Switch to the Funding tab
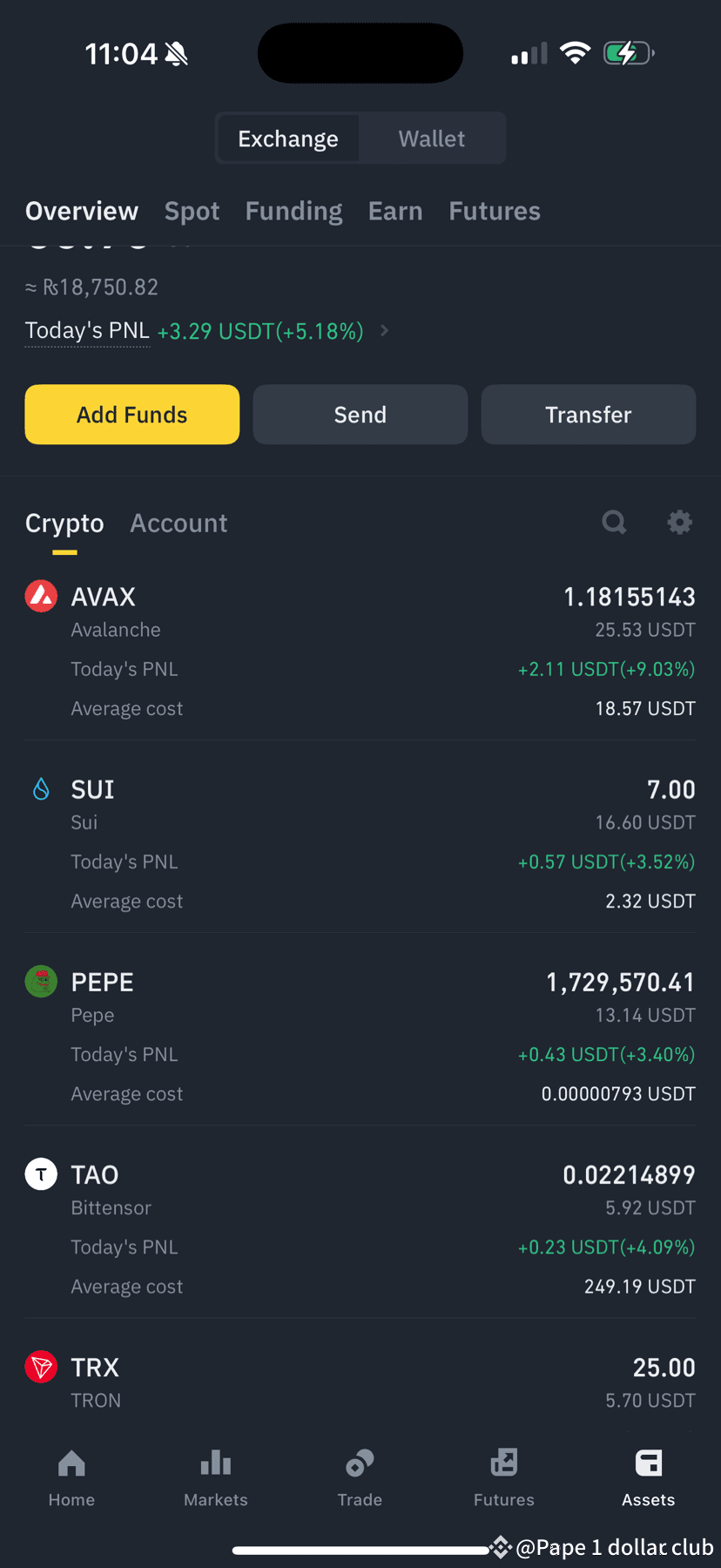The height and width of the screenshot is (1568, 721). [x=293, y=210]
